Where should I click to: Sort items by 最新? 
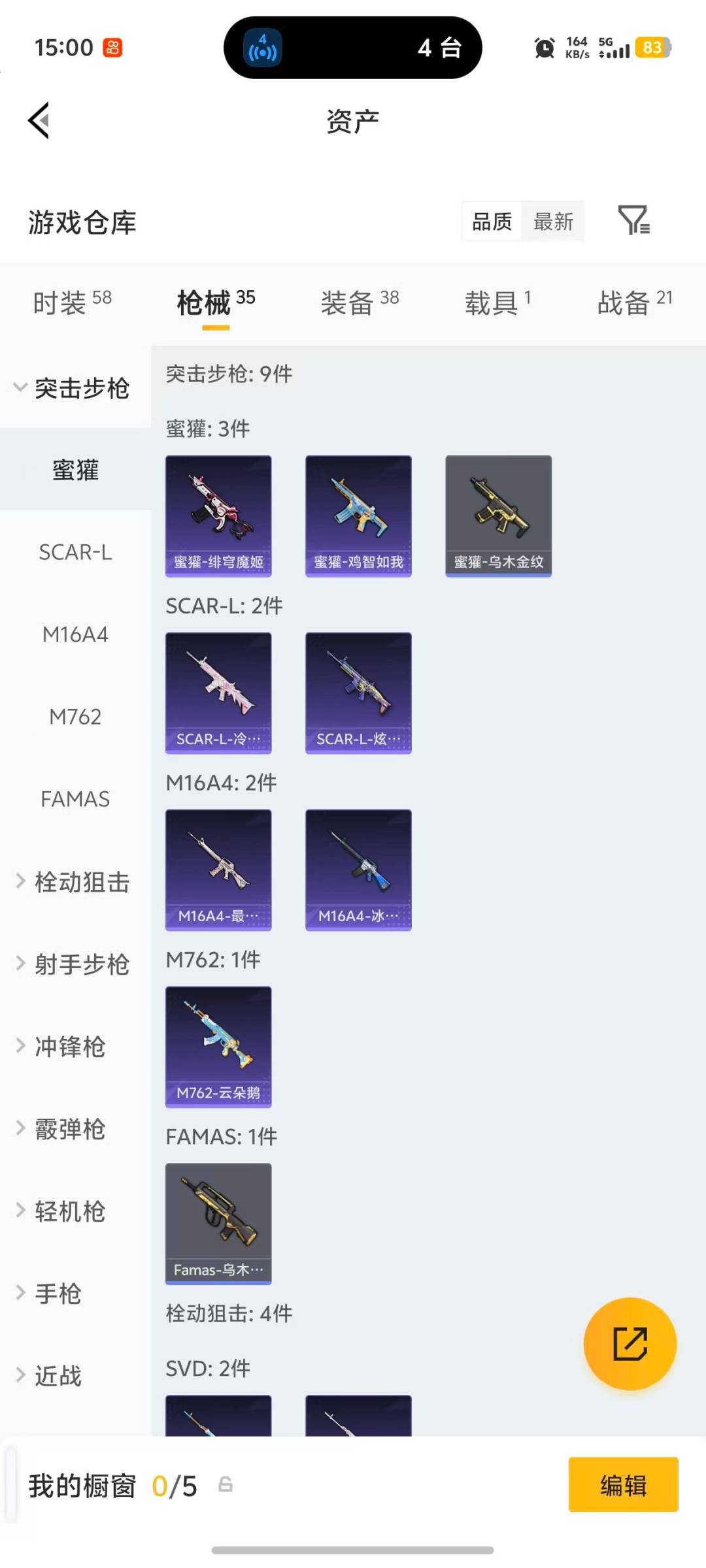coord(554,221)
